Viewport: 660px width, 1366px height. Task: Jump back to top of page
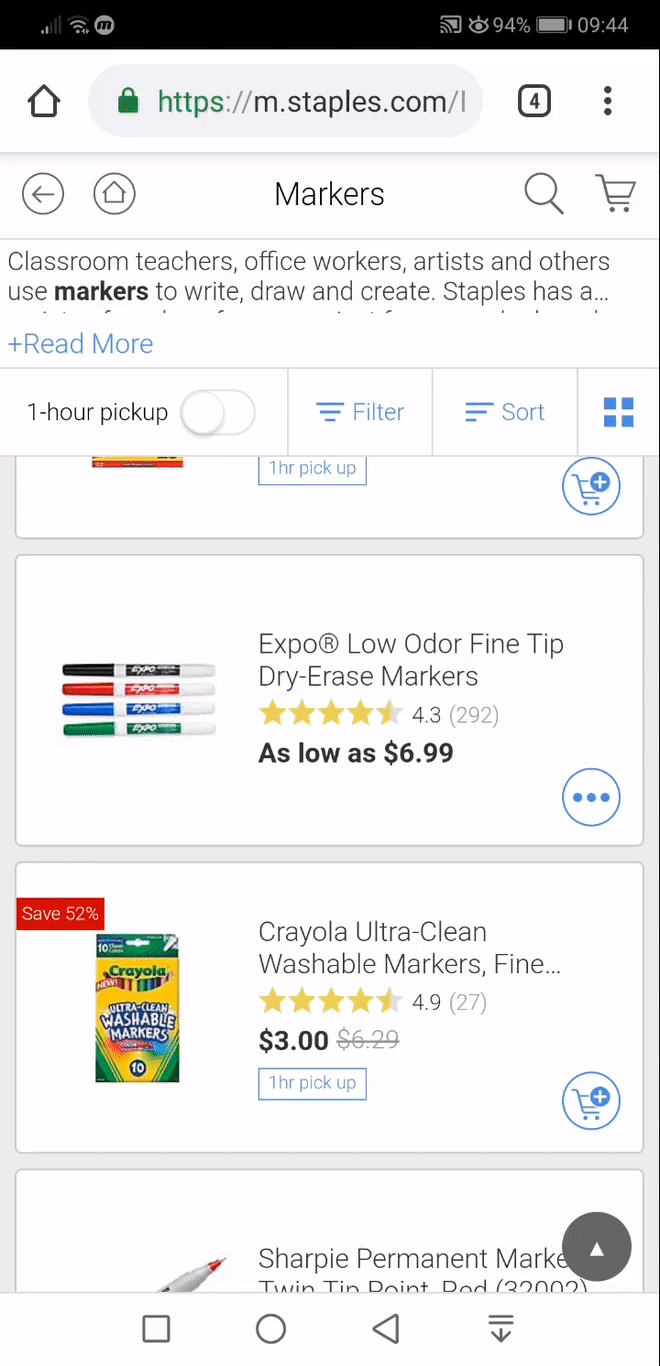point(596,1247)
